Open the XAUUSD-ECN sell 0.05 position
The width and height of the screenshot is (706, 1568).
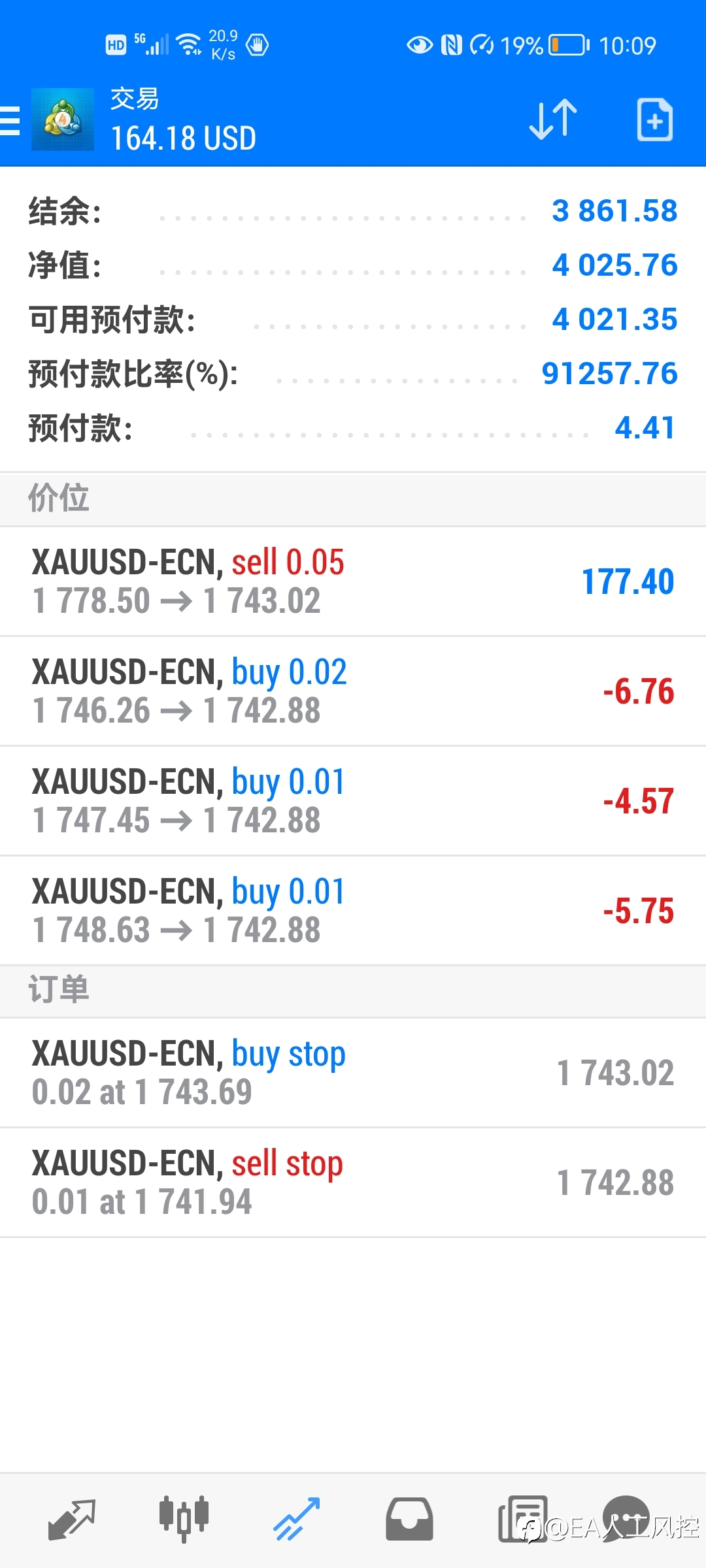tap(353, 581)
